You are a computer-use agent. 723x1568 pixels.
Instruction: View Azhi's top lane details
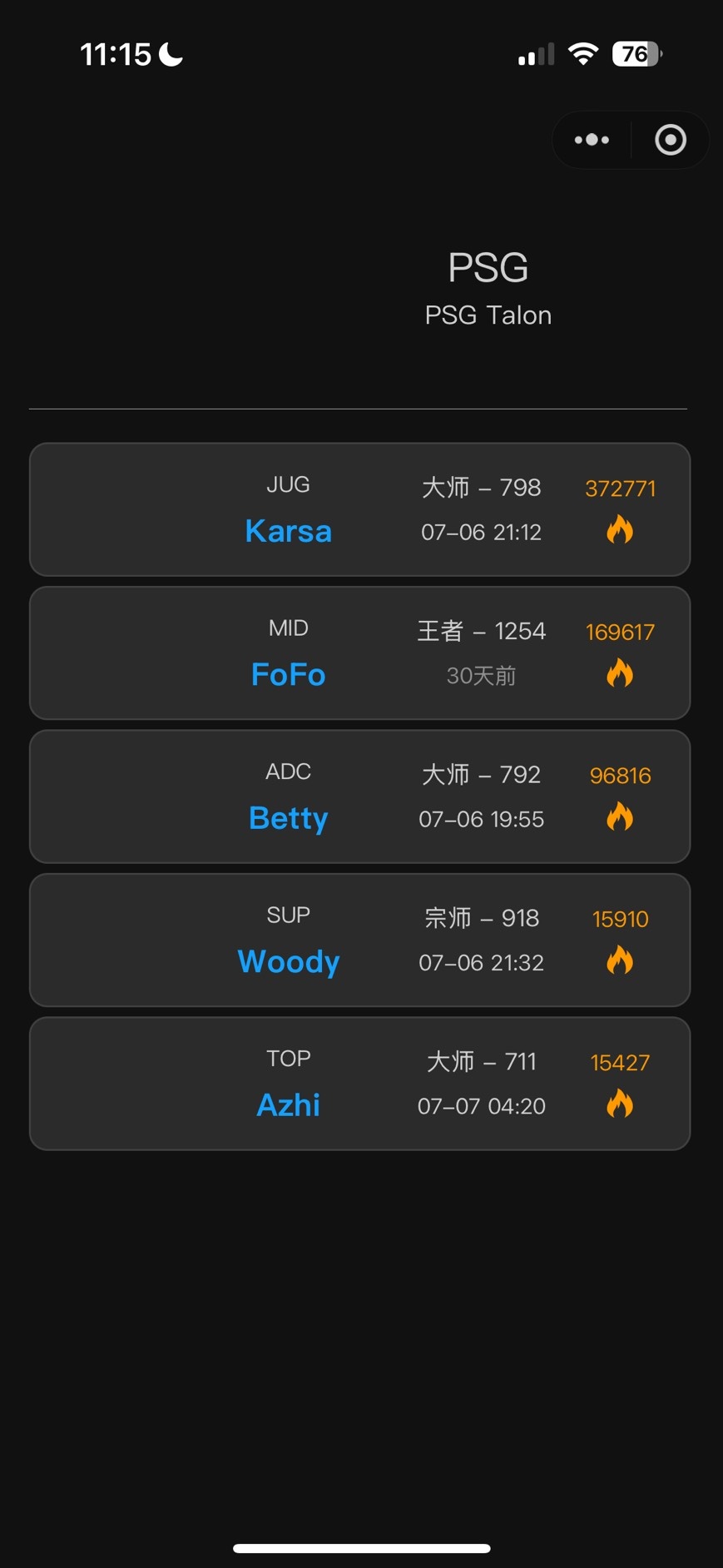[x=288, y=1104]
